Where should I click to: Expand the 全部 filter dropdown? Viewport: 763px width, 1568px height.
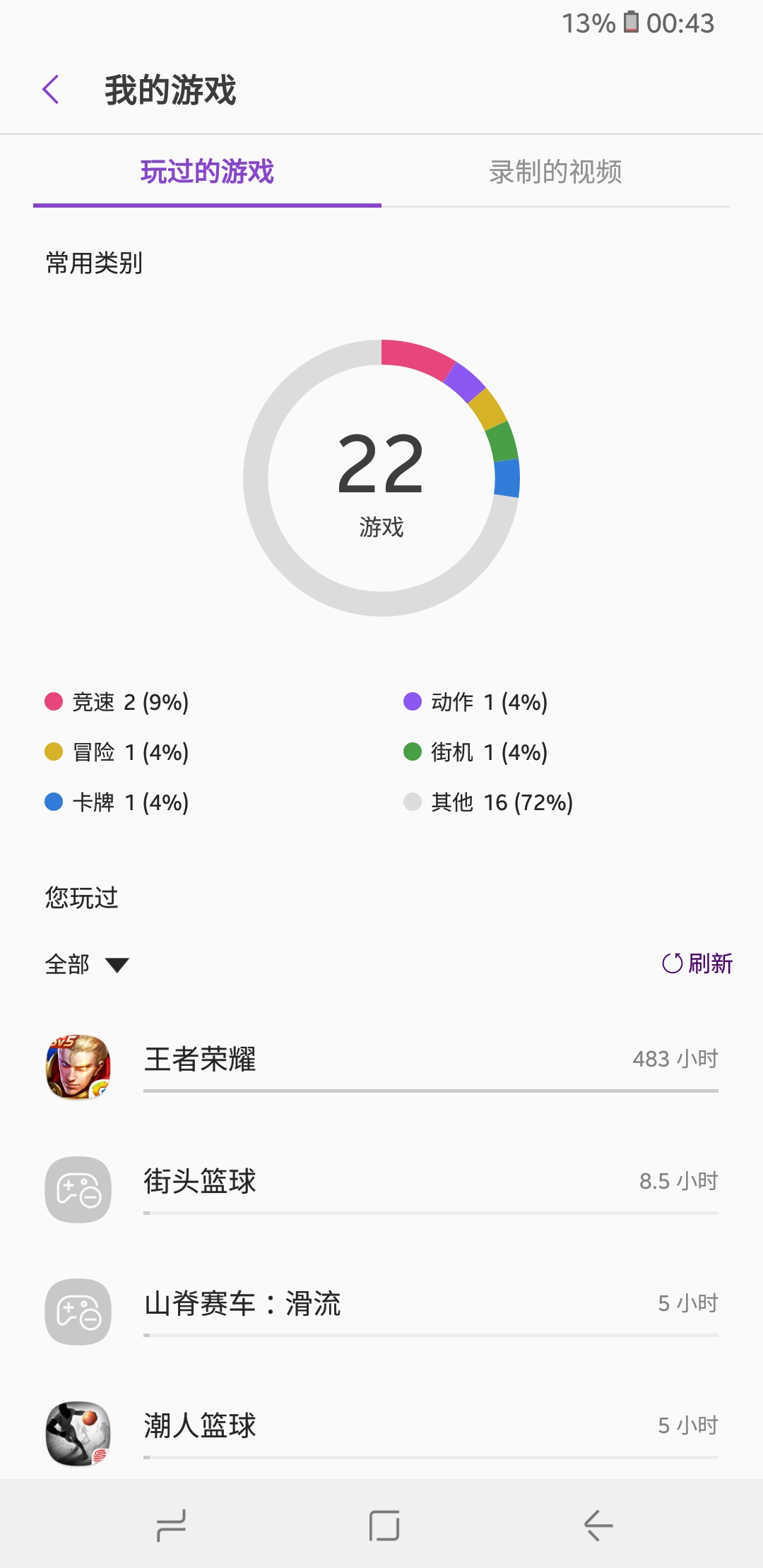click(x=87, y=964)
